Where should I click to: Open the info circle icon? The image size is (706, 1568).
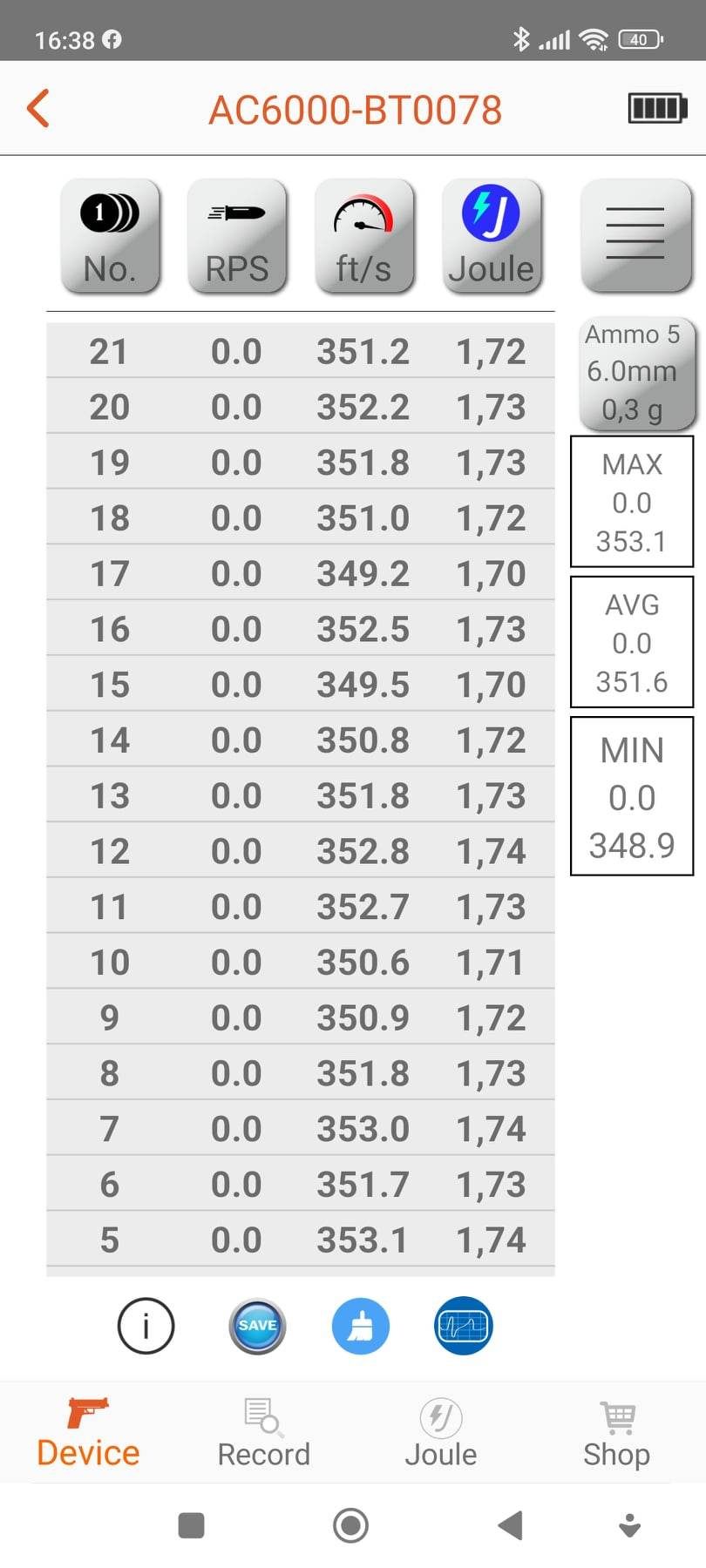(x=146, y=1326)
